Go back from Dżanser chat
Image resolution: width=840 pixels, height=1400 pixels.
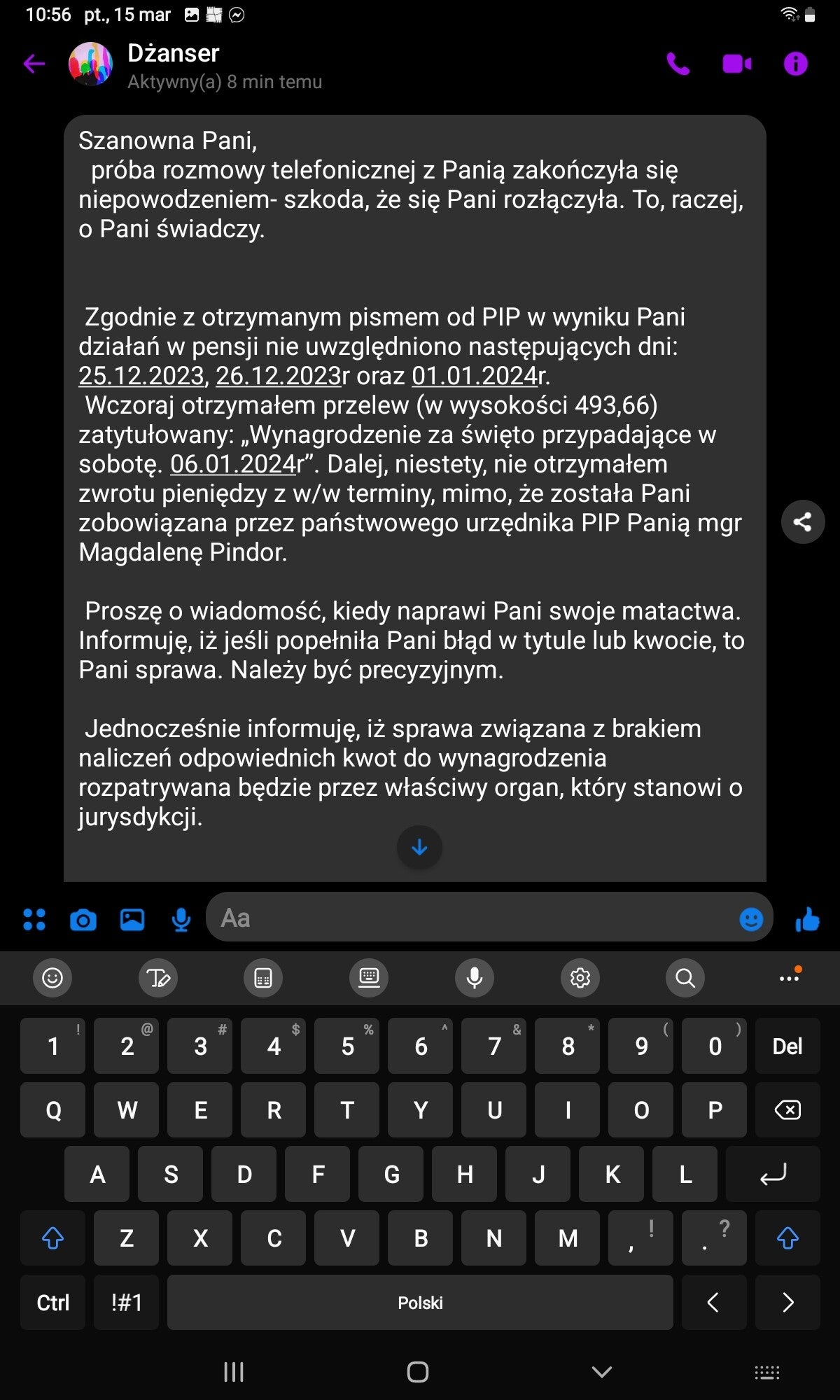tap(34, 64)
